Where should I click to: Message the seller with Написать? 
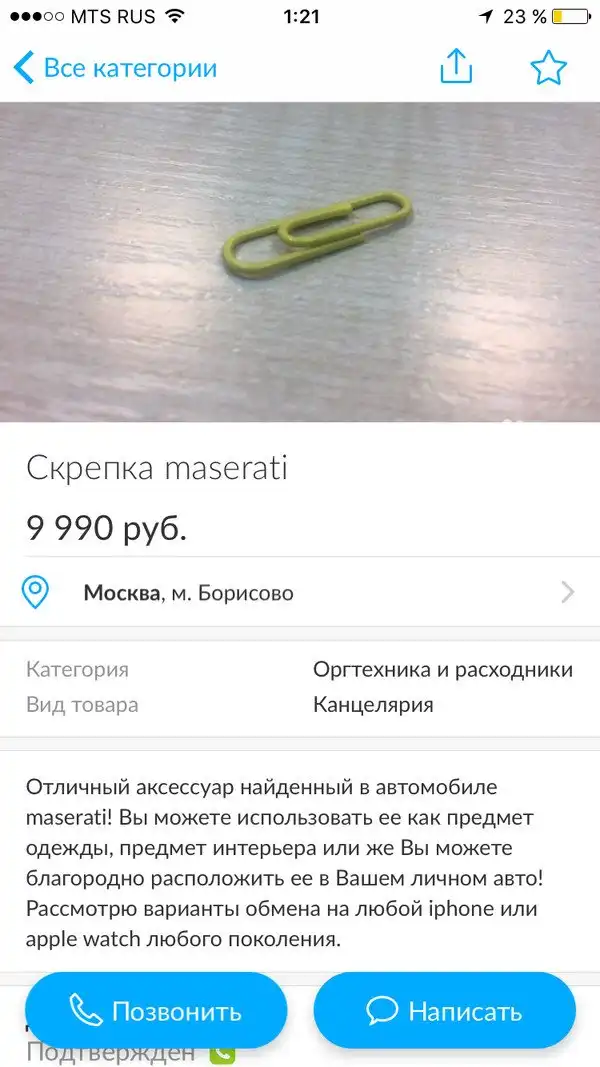(x=444, y=1010)
